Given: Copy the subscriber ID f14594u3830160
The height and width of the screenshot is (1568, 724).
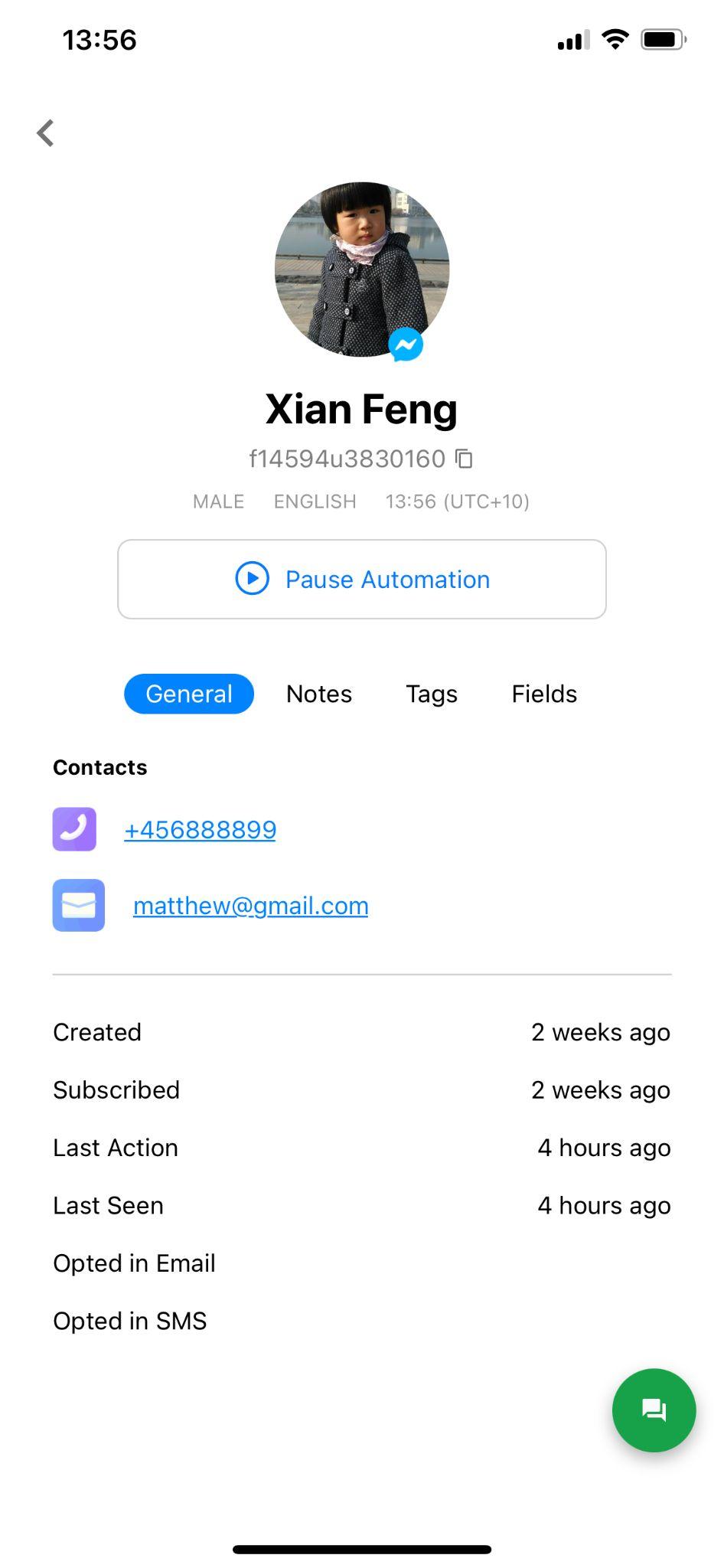Looking at the screenshot, I should point(464,459).
